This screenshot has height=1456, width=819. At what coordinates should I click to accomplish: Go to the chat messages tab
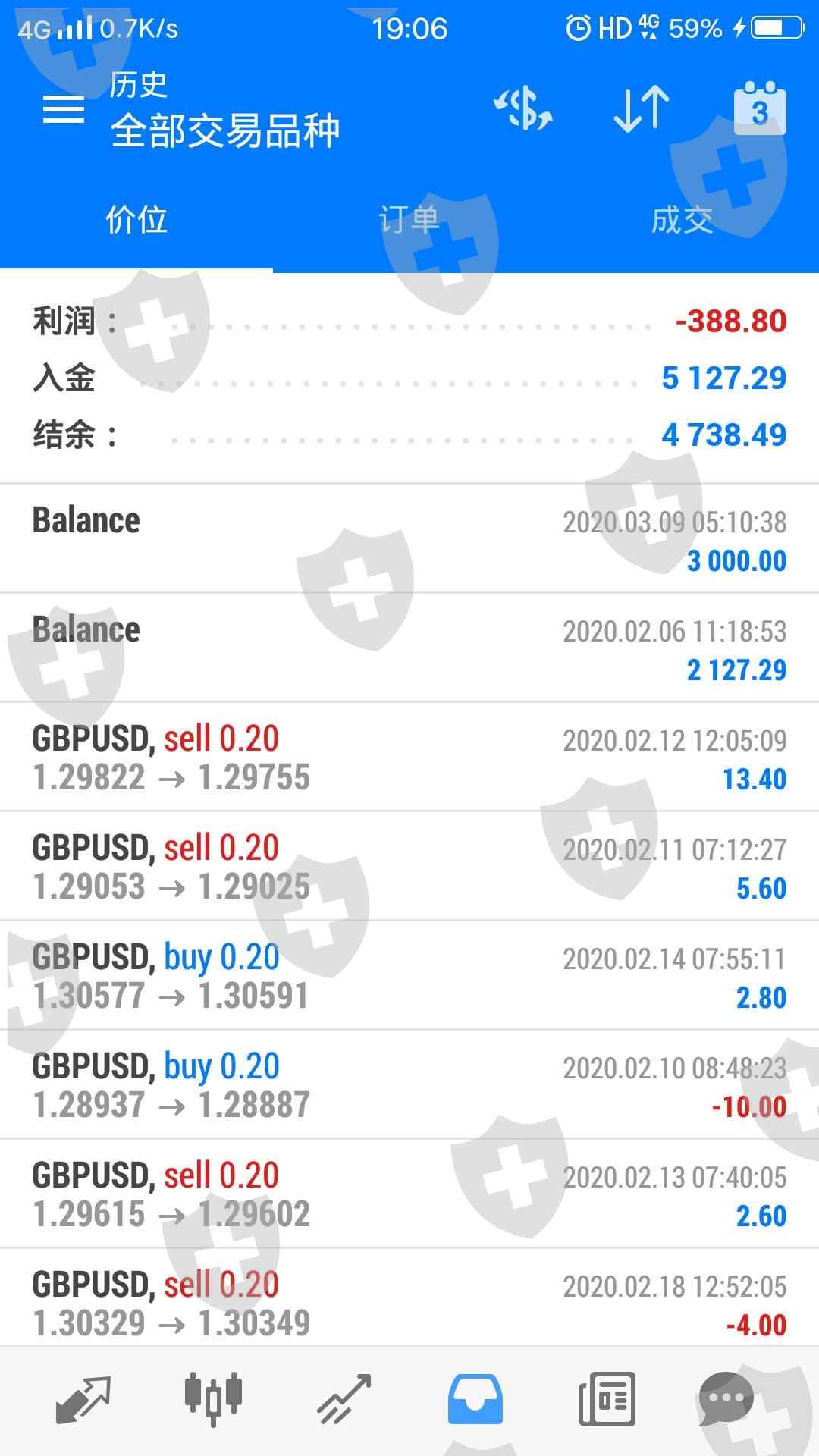tap(726, 1399)
